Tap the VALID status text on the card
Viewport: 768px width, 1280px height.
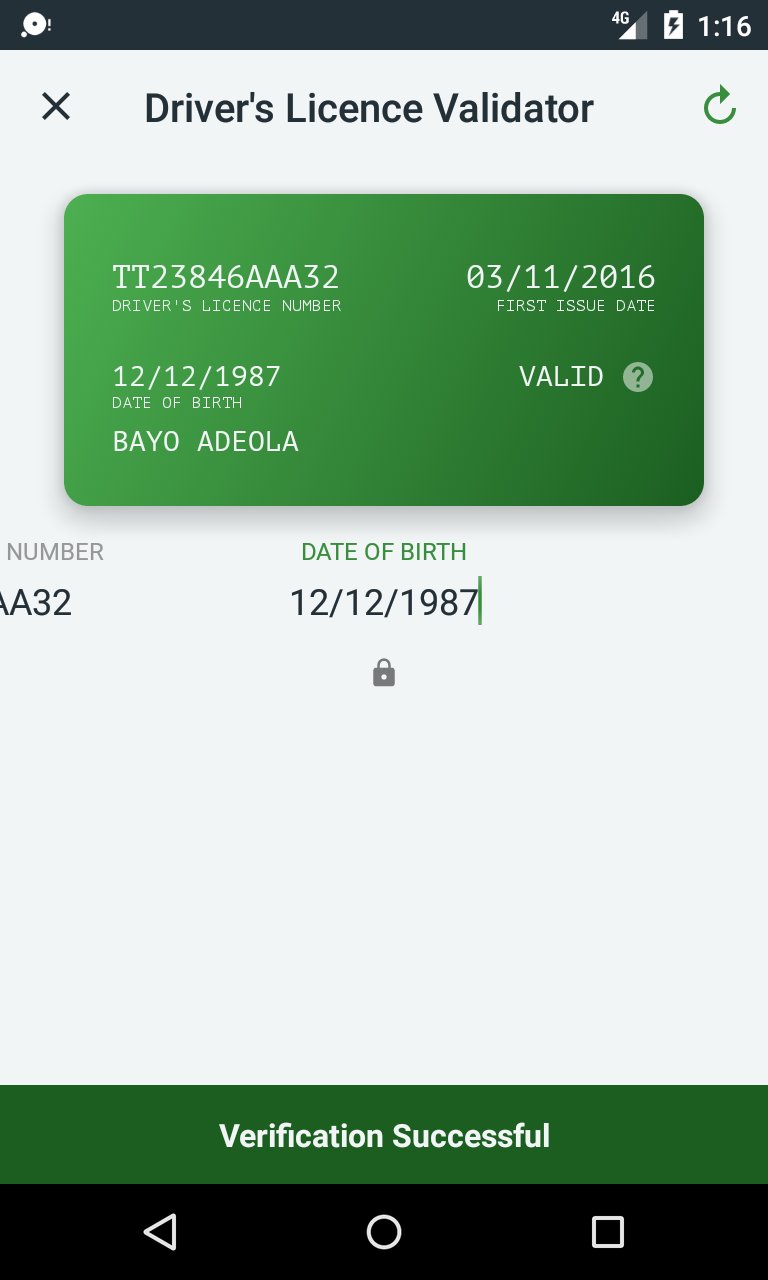561,377
